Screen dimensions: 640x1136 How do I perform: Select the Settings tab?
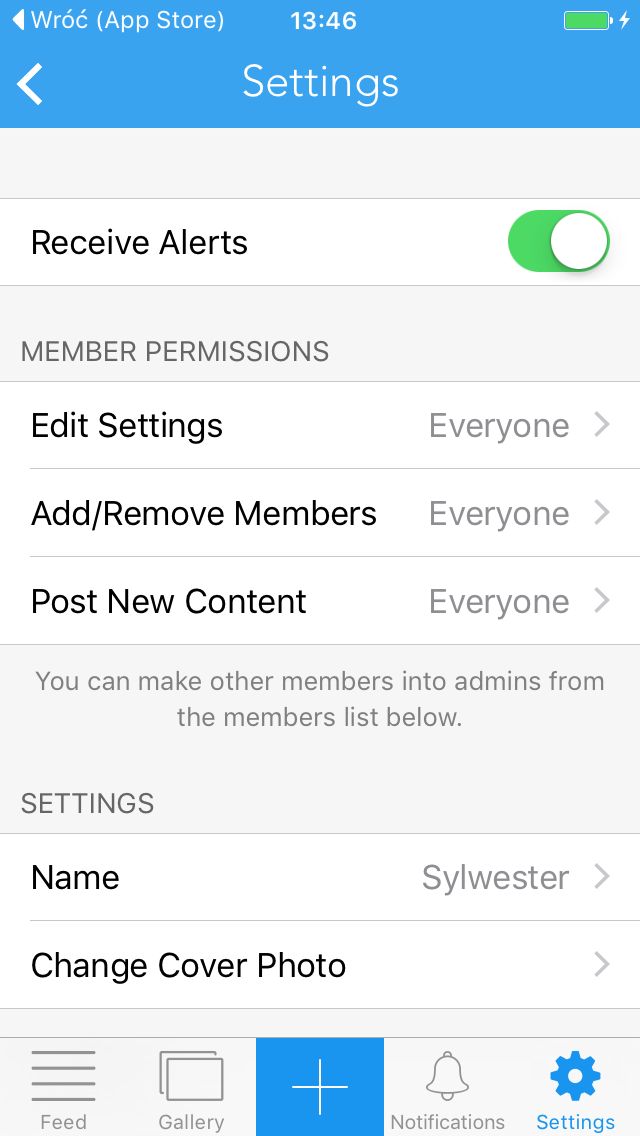click(575, 1087)
